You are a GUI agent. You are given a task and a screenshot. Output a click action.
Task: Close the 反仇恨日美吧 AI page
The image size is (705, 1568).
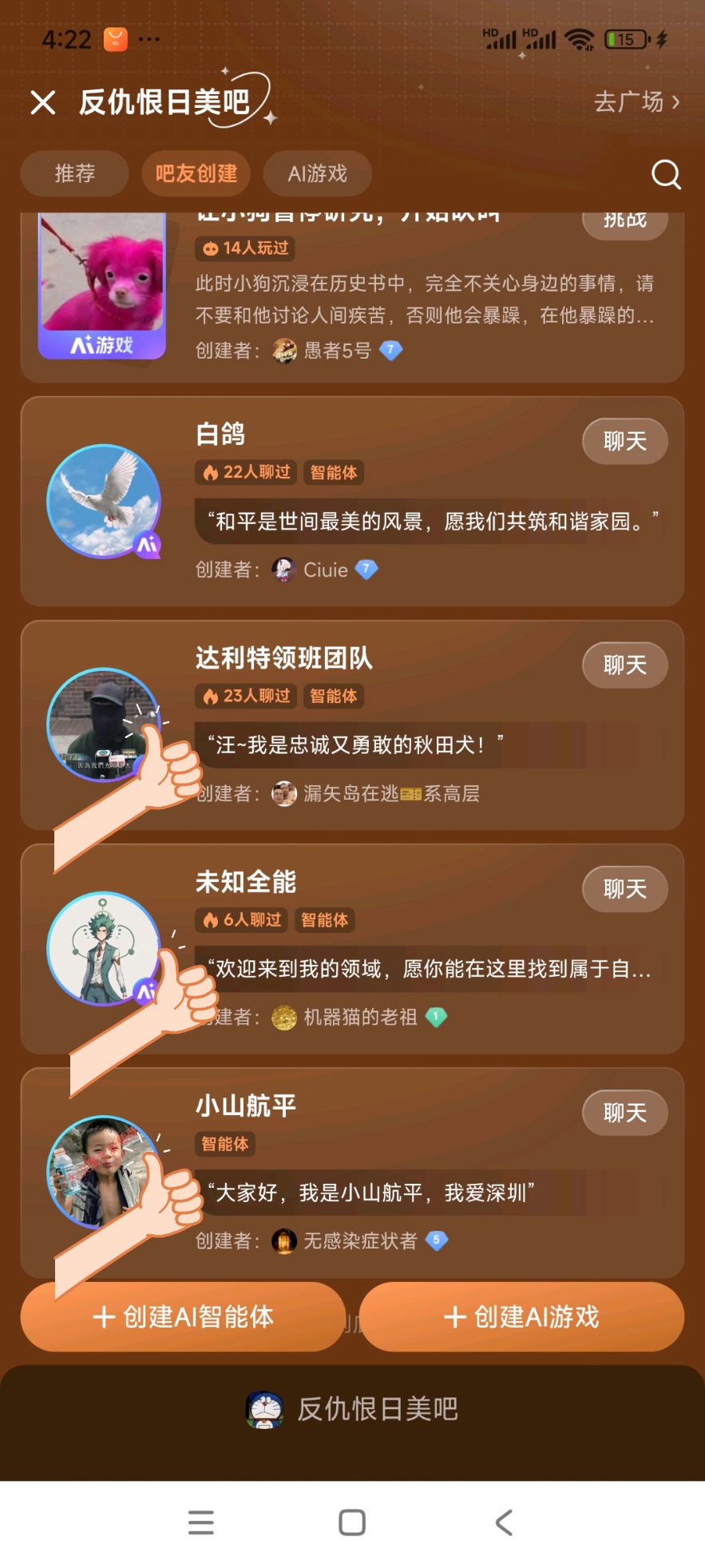pyautogui.click(x=43, y=102)
